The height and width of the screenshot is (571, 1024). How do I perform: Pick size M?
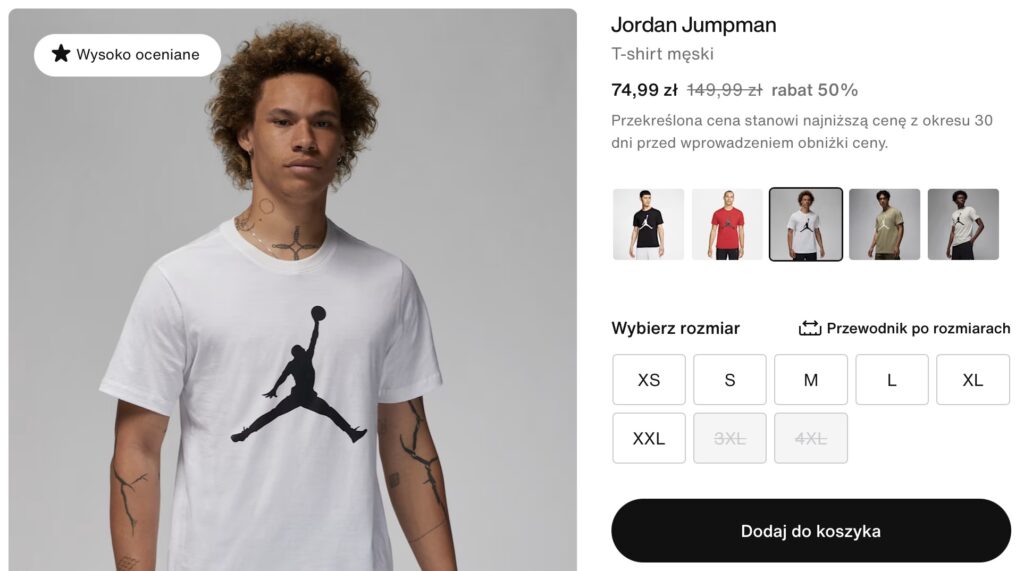tap(811, 380)
